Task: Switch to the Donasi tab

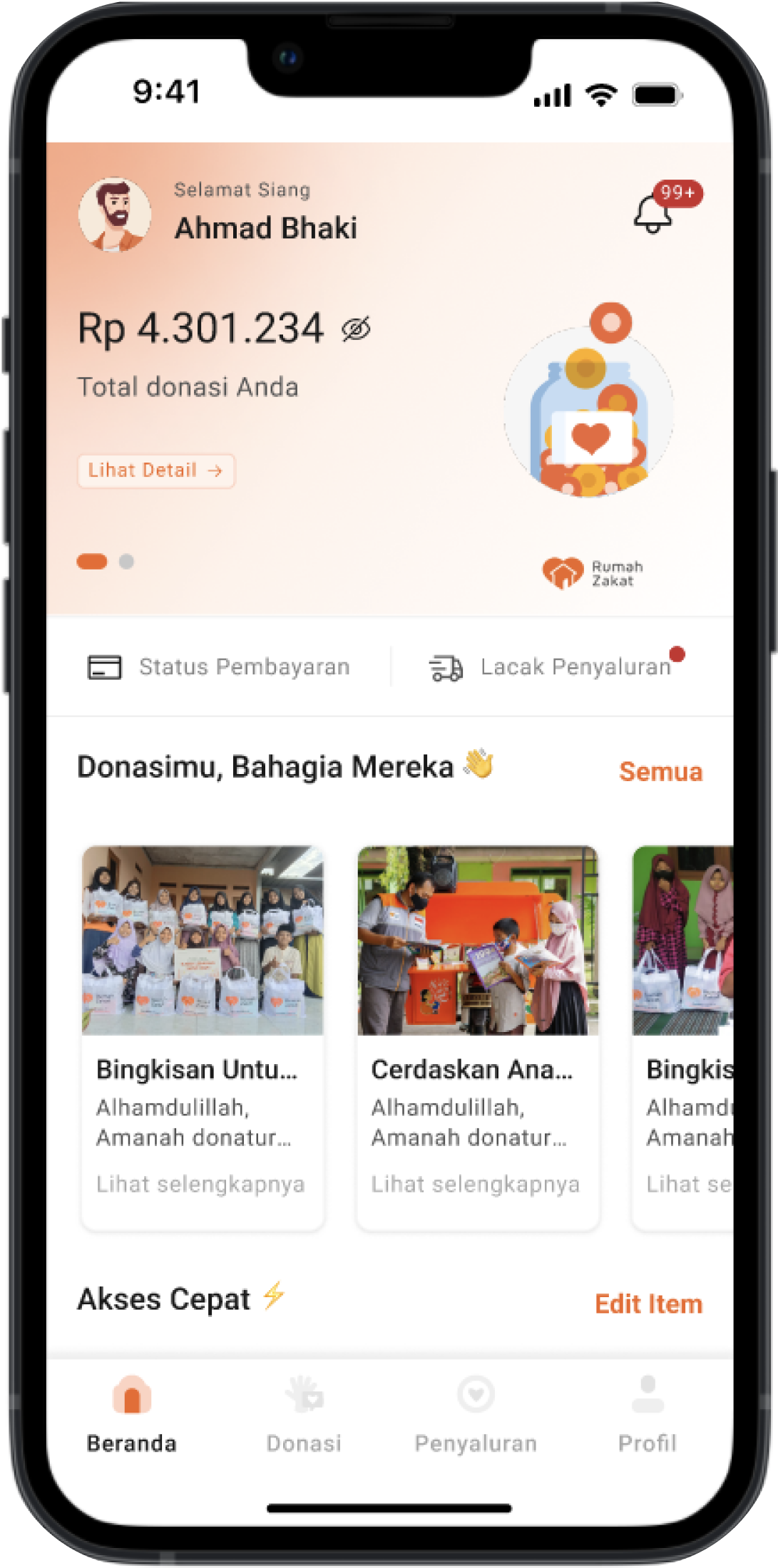Action: point(304,1414)
